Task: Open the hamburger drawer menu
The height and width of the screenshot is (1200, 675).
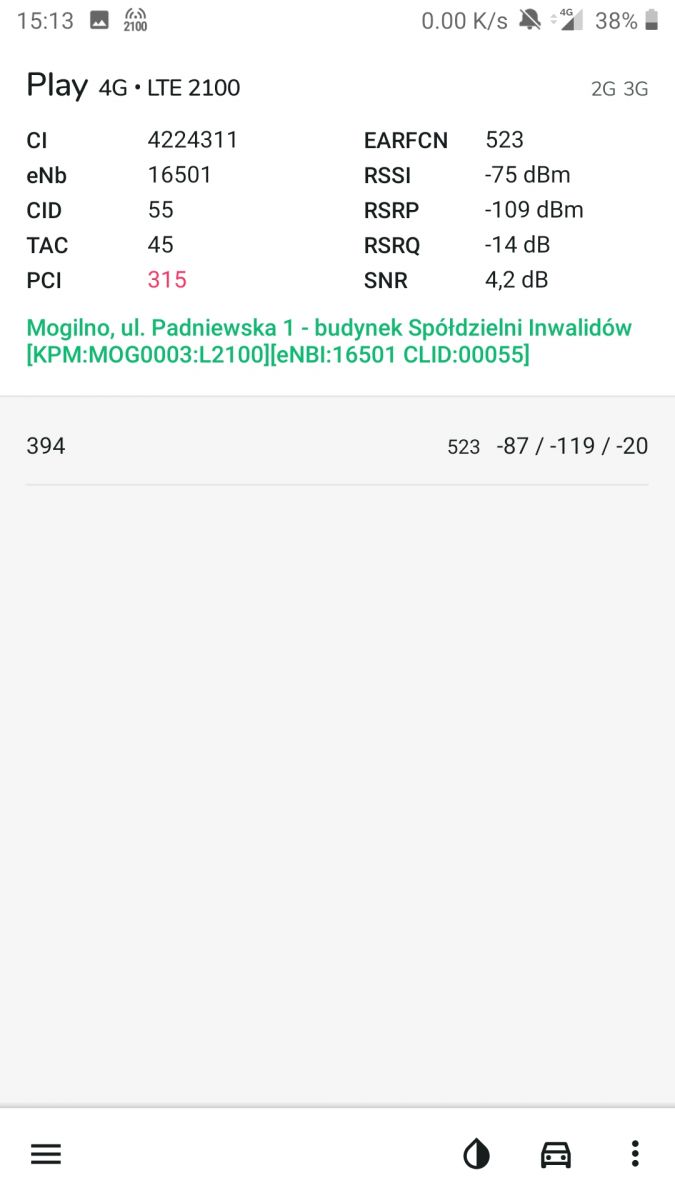Action: click(46, 1154)
